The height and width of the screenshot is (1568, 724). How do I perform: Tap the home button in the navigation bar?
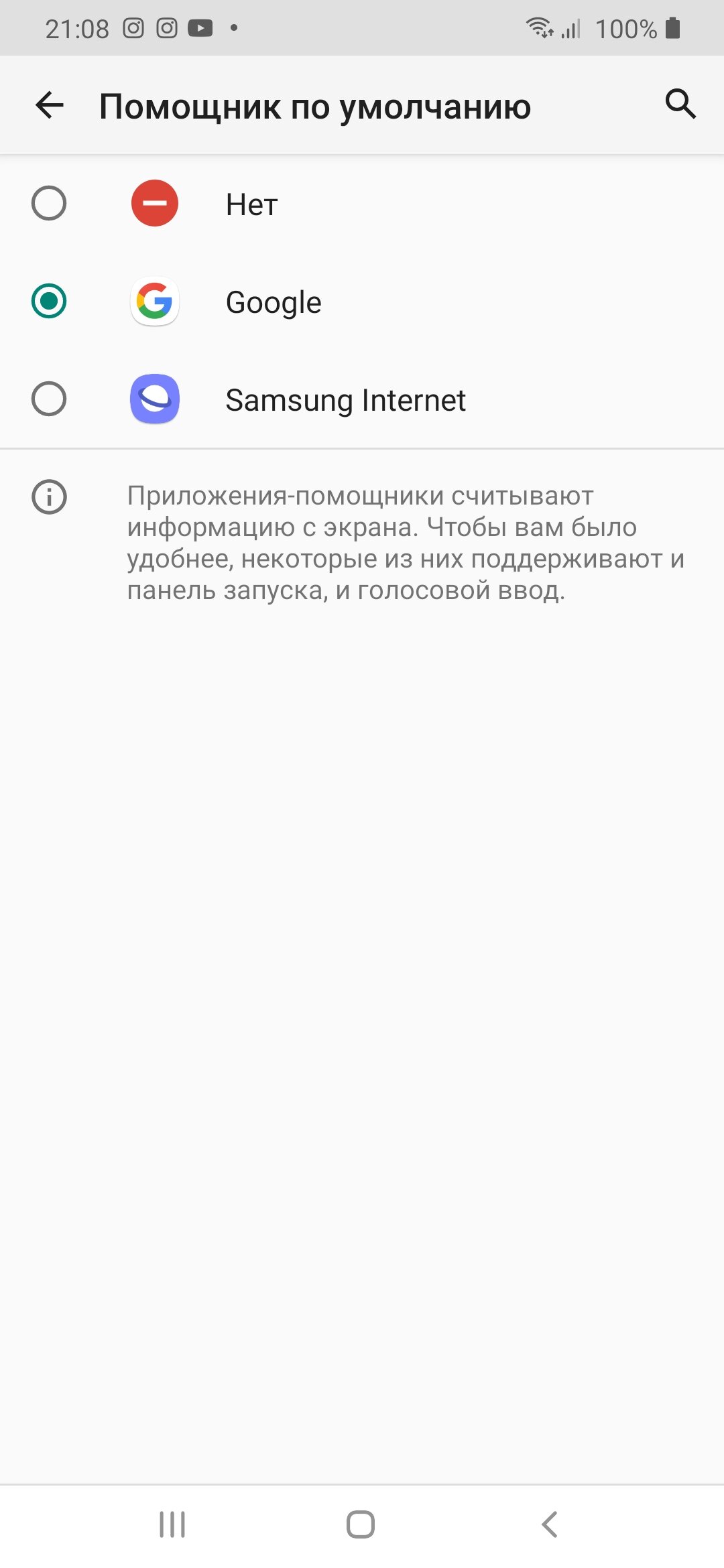click(x=361, y=1524)
